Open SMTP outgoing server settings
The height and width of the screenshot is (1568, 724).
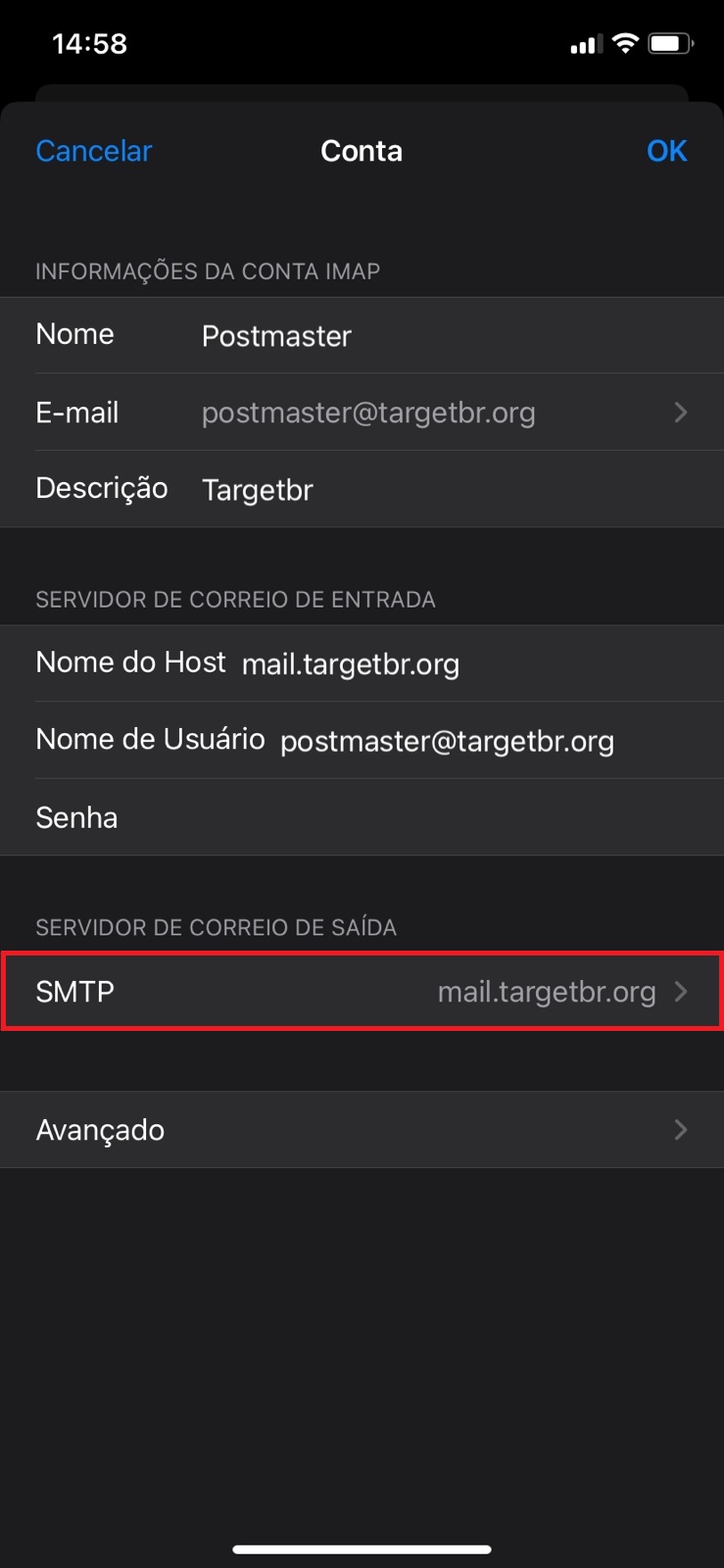click(362, 992)
